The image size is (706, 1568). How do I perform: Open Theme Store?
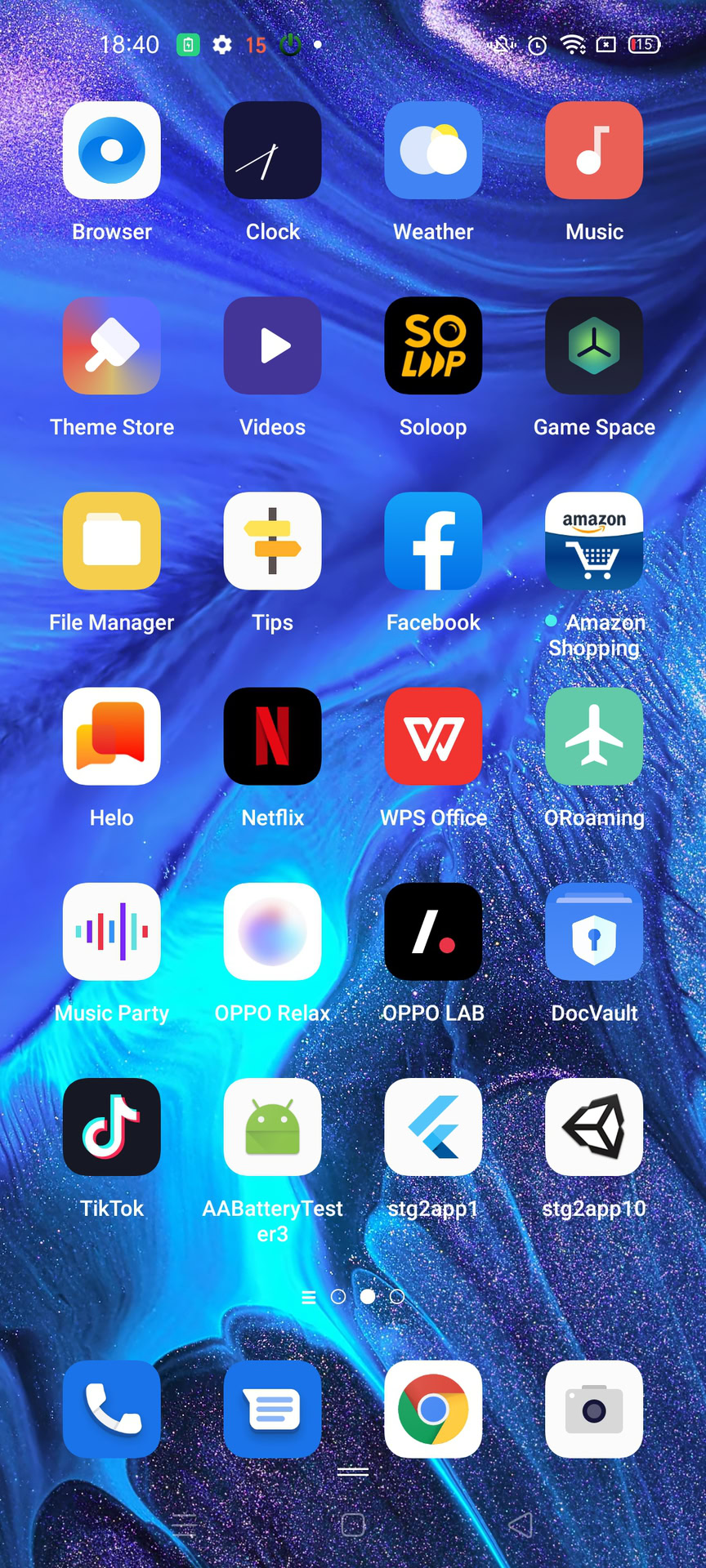[112, 346]
